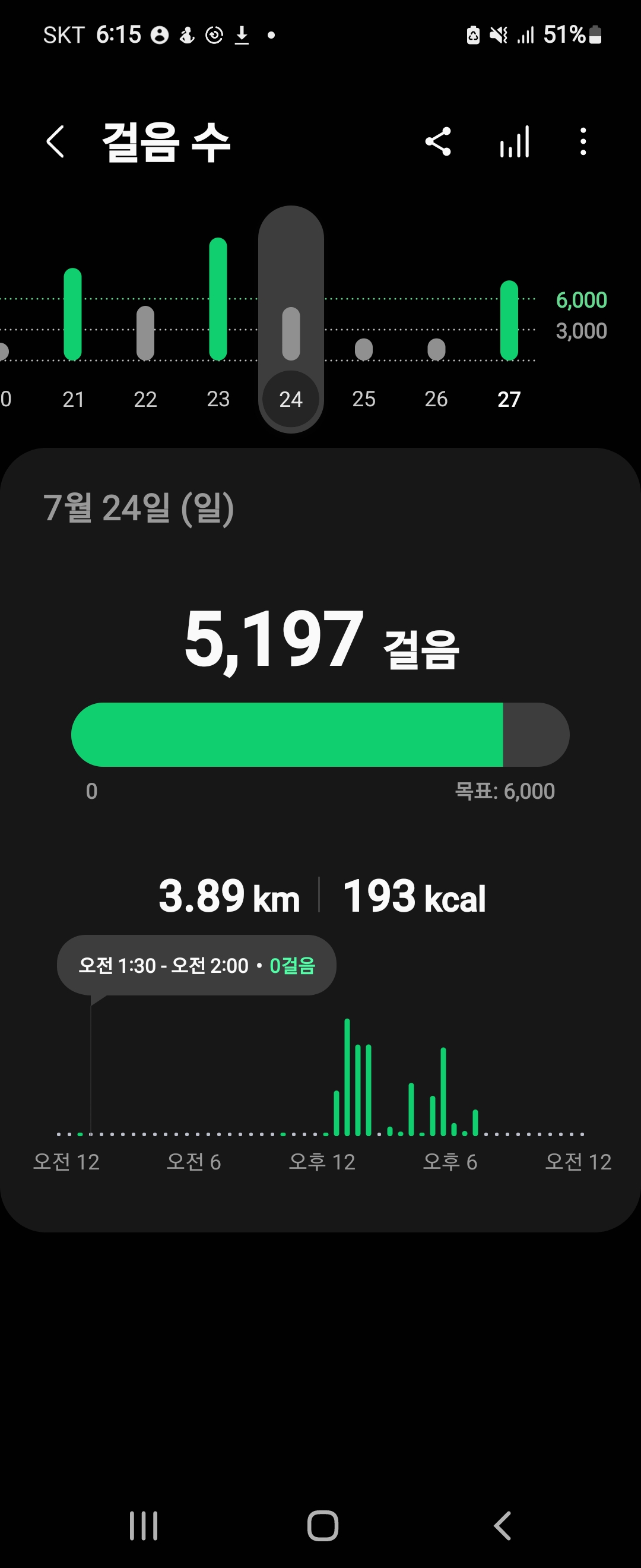Select the day 21 bar
The image size is (641, 1568).
[x=73, y=315]
